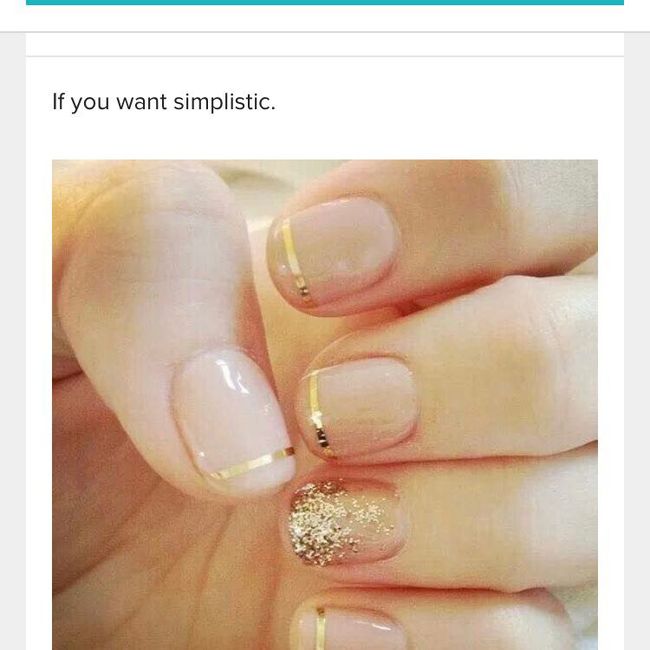650x650 pixels.
Task: Open the gold-striped nail photo in the post
Action: pos(325,404)
